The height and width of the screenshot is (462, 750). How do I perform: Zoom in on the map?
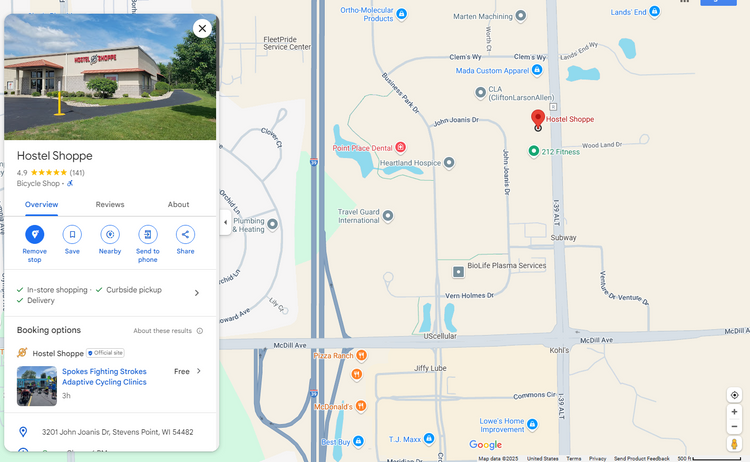pos(734,412)
